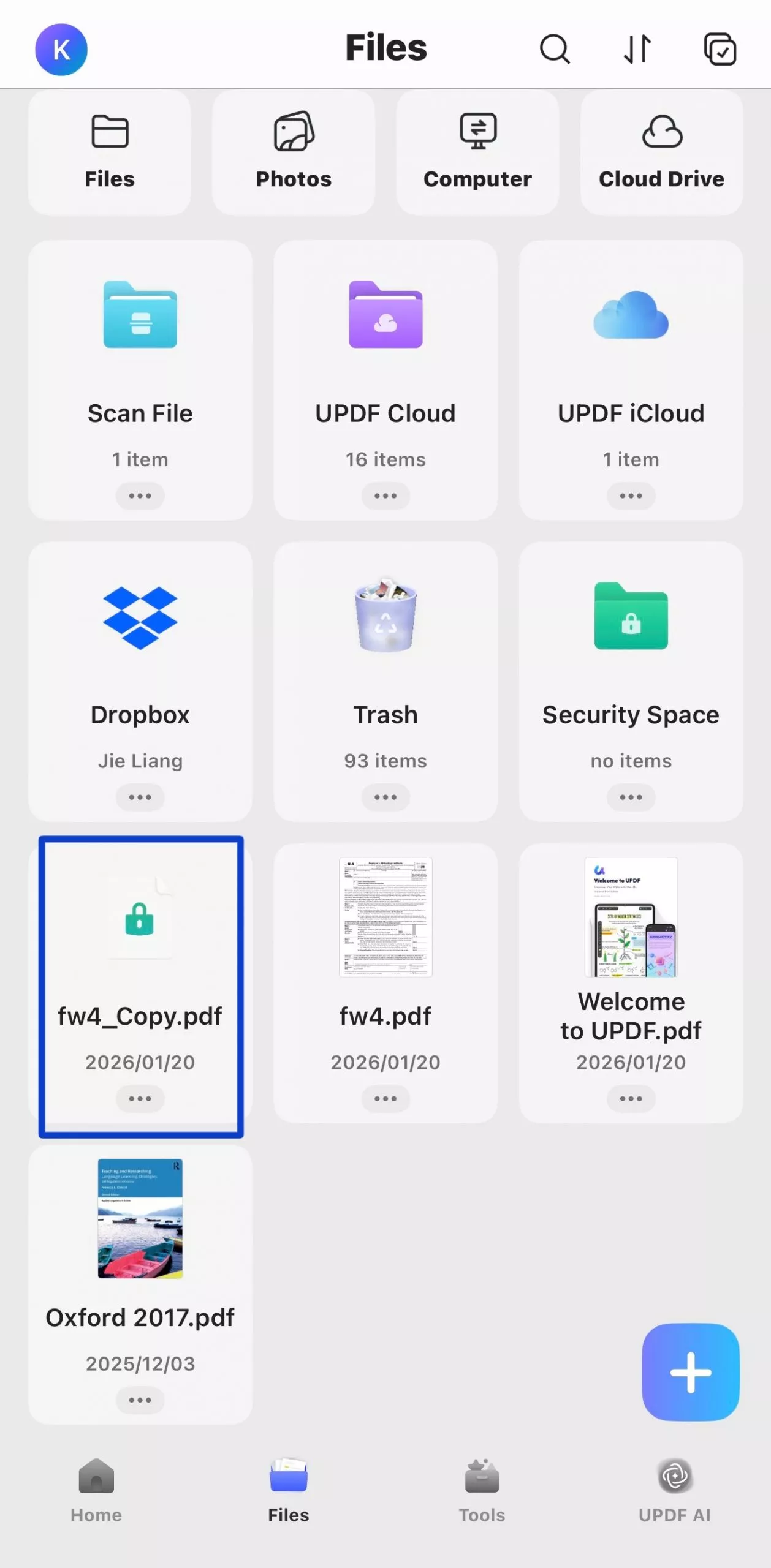Click the sort order icon

637,49
